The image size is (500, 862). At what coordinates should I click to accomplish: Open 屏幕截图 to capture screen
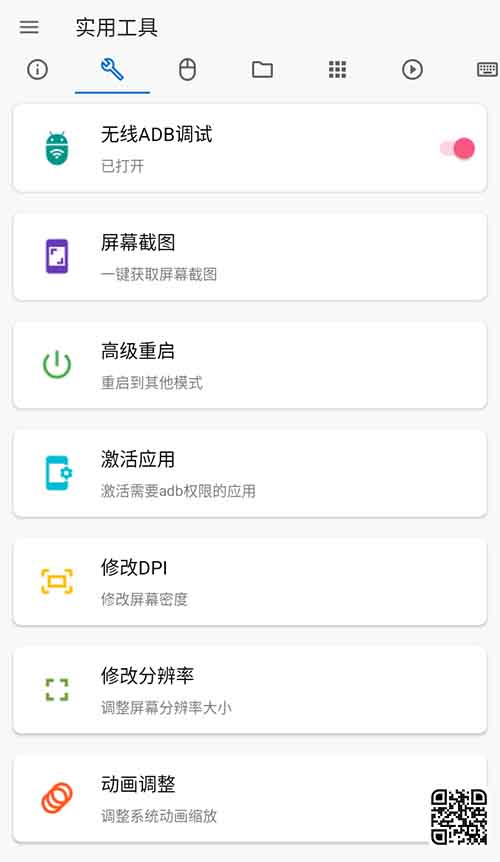[250, 257]
